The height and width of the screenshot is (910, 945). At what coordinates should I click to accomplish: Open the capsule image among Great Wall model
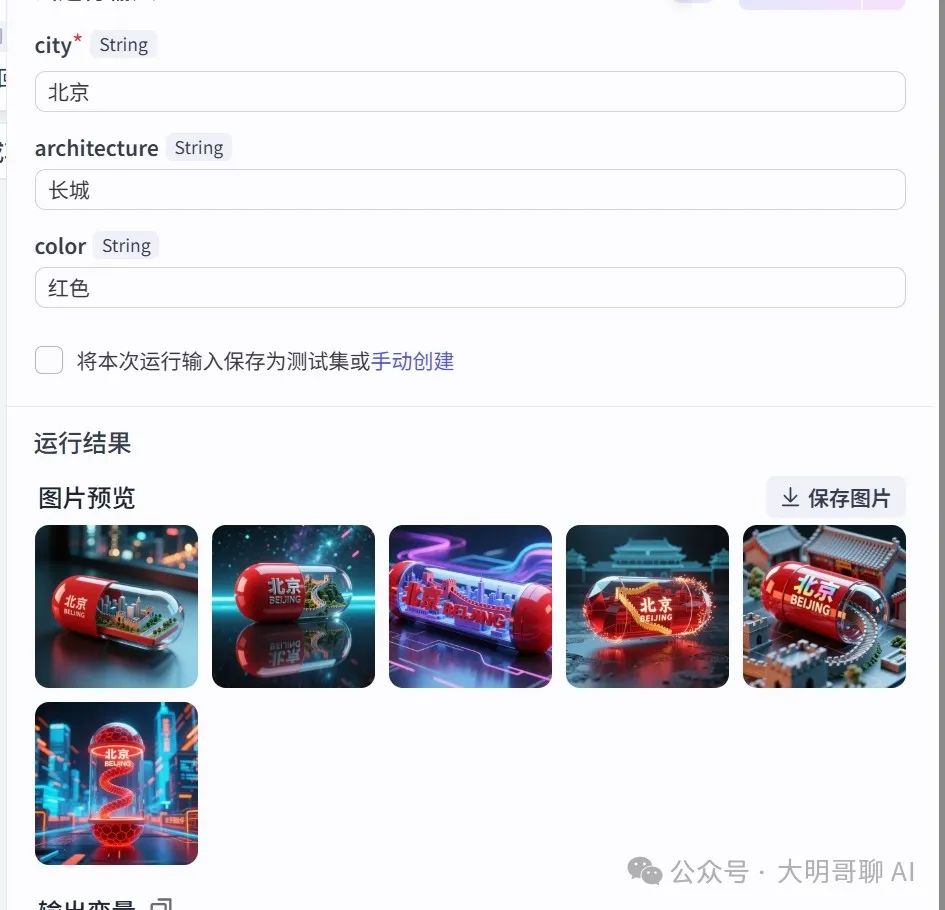pos(824,606)
